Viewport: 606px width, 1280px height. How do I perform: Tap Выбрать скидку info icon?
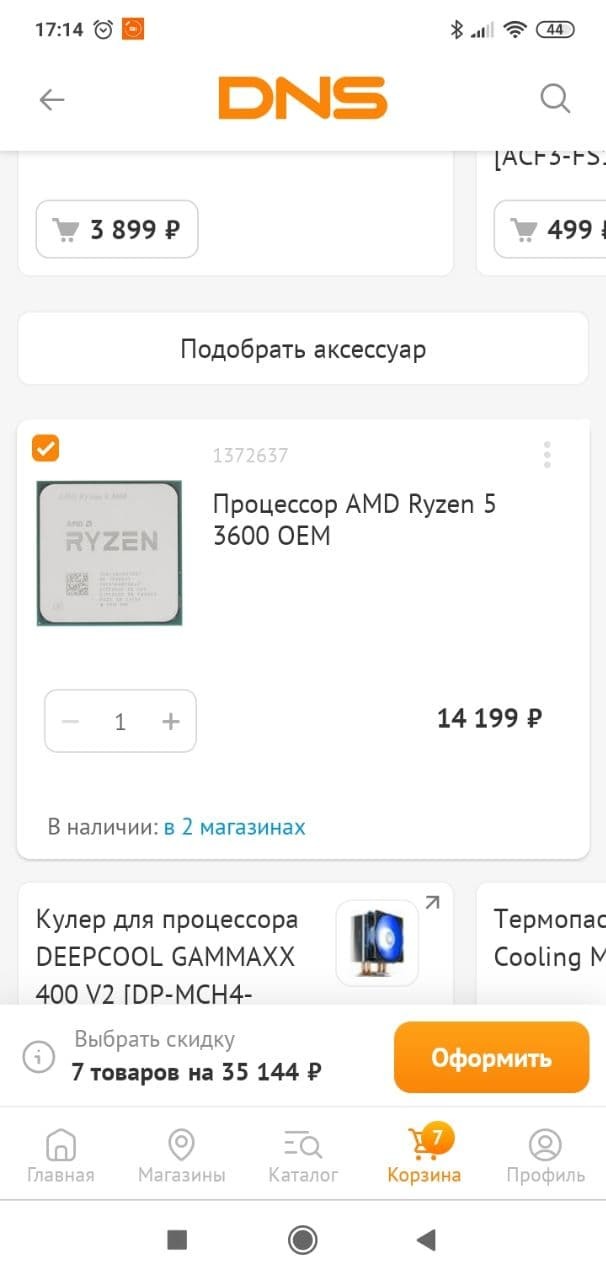coord(39,1057)
